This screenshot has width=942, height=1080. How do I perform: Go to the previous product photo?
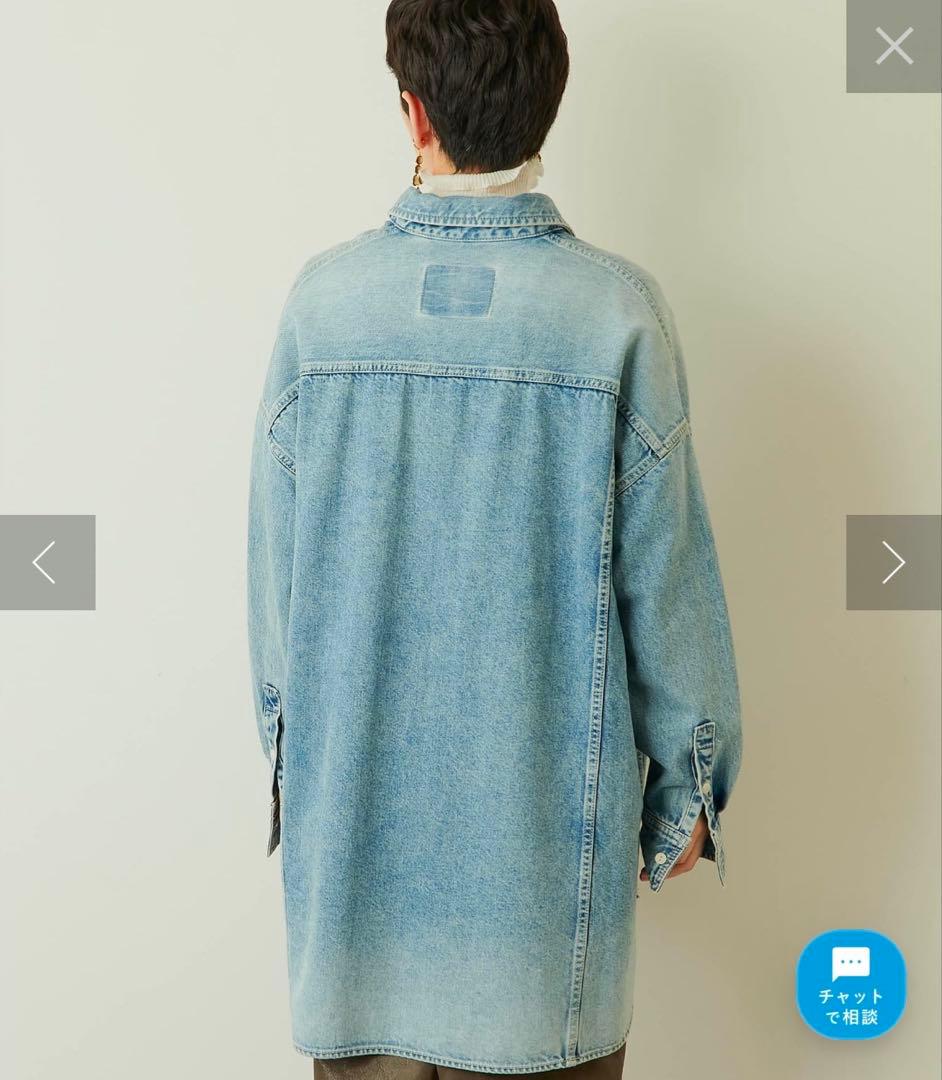(x=47, y=563)
